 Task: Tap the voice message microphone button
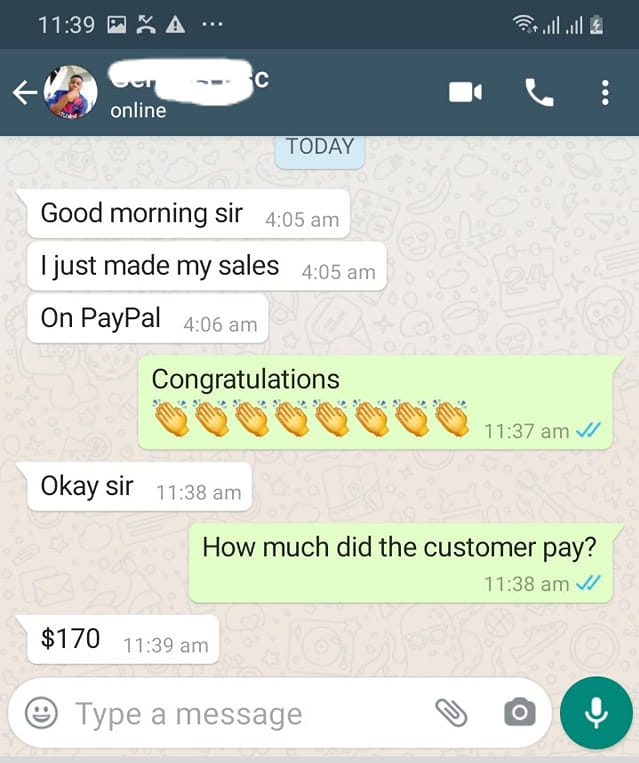596,713
